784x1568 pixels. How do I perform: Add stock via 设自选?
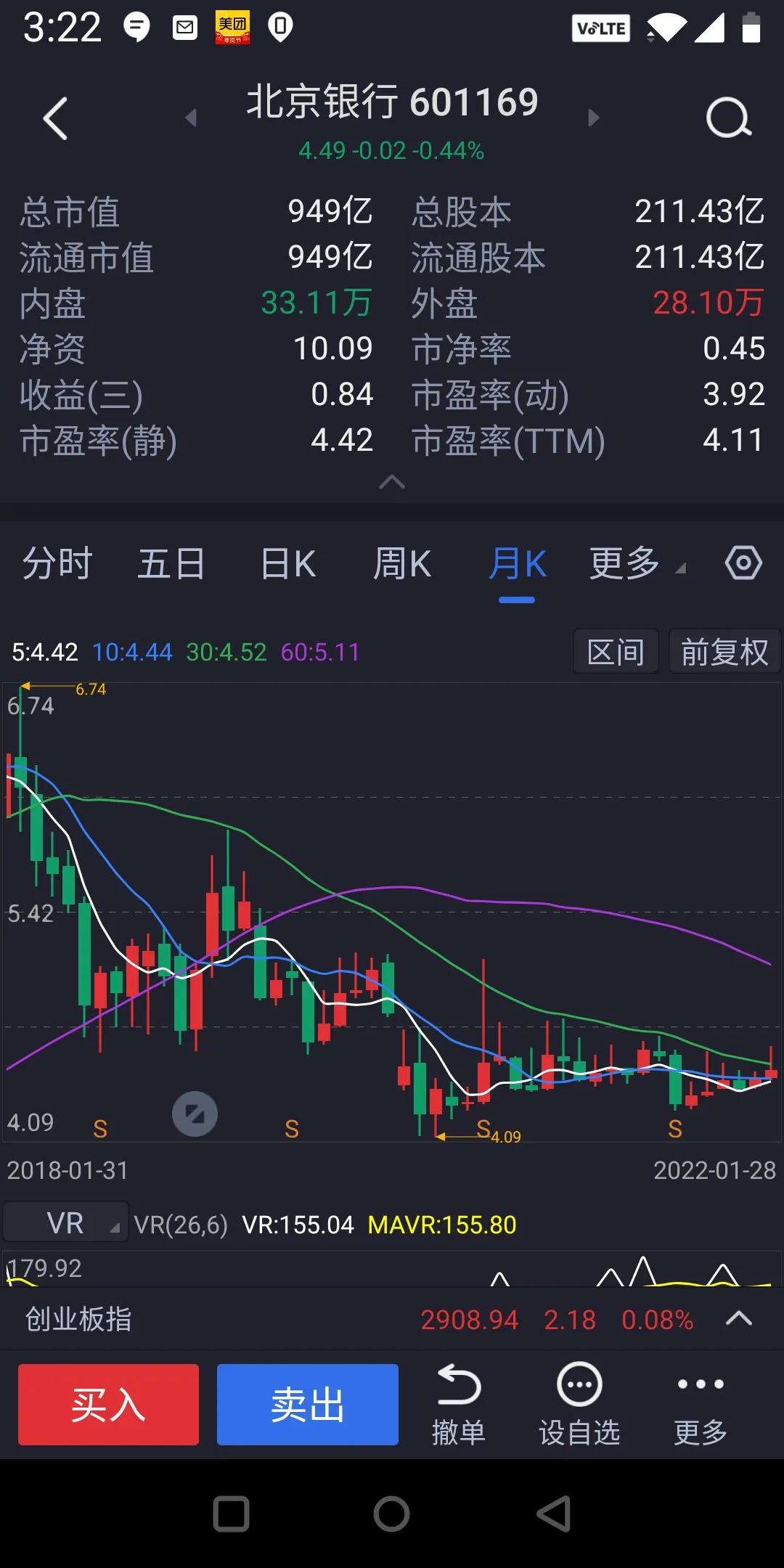click(x=579, y=1405)
